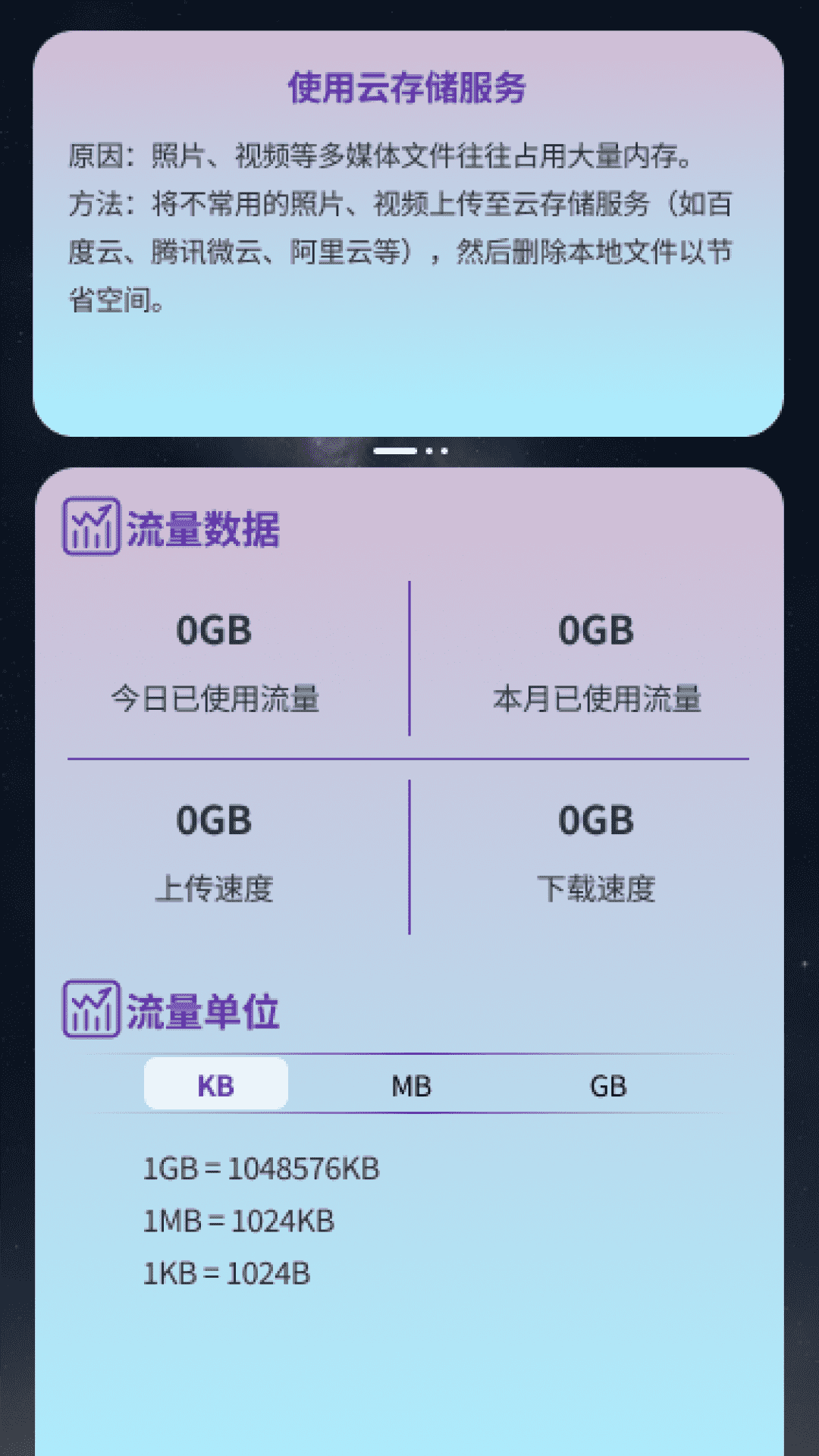Switch to the MB unit tab
This screenshot has height=1456, width=819.
[x=411, y=1085]
